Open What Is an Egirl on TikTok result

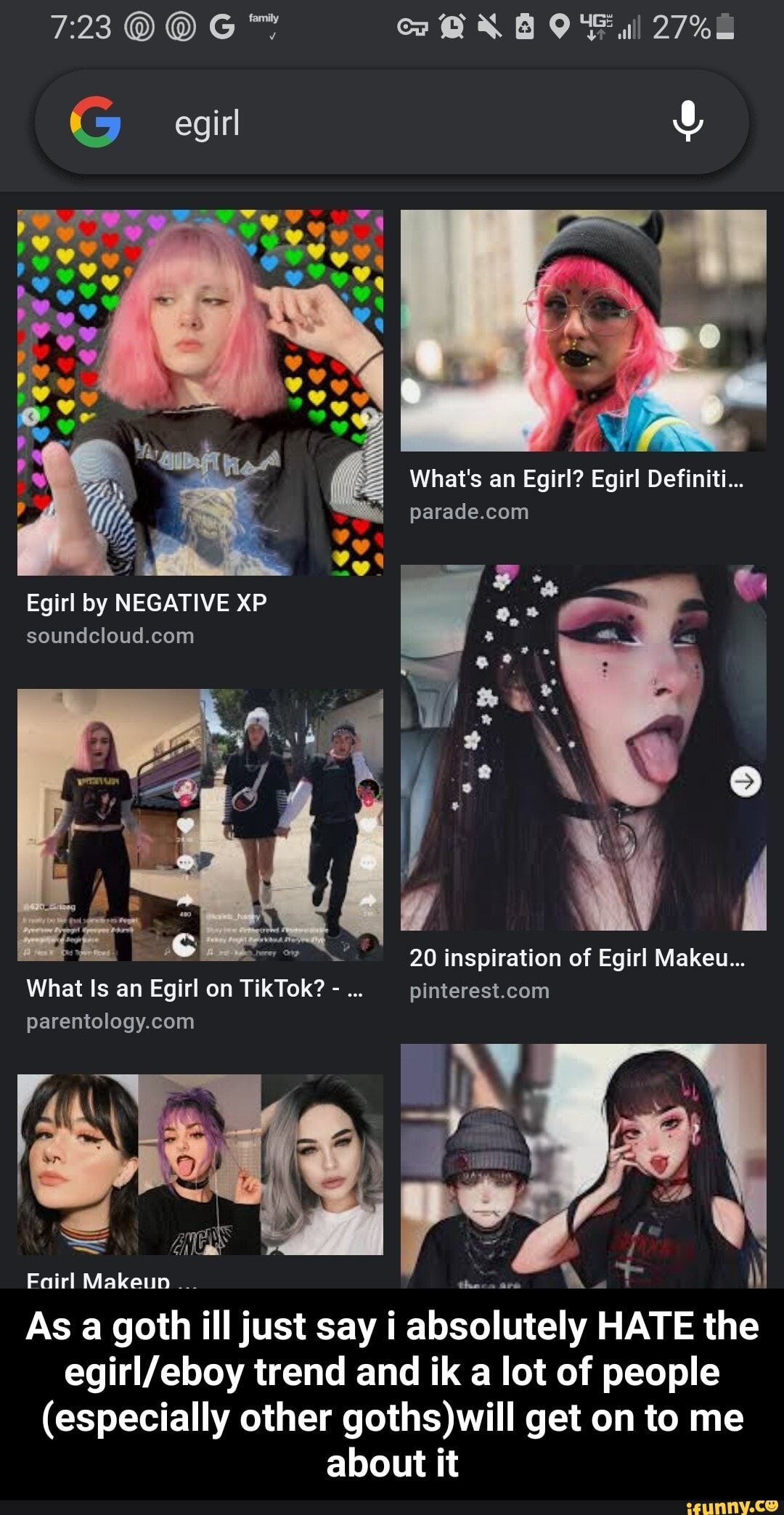click(200, 825)
